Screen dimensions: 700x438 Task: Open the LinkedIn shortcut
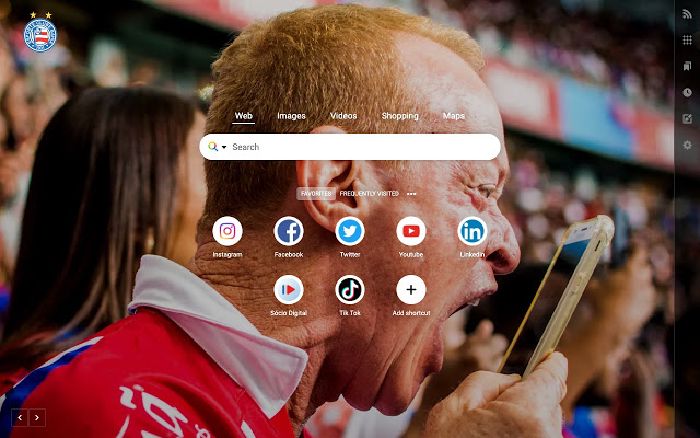tap(472, 232)
